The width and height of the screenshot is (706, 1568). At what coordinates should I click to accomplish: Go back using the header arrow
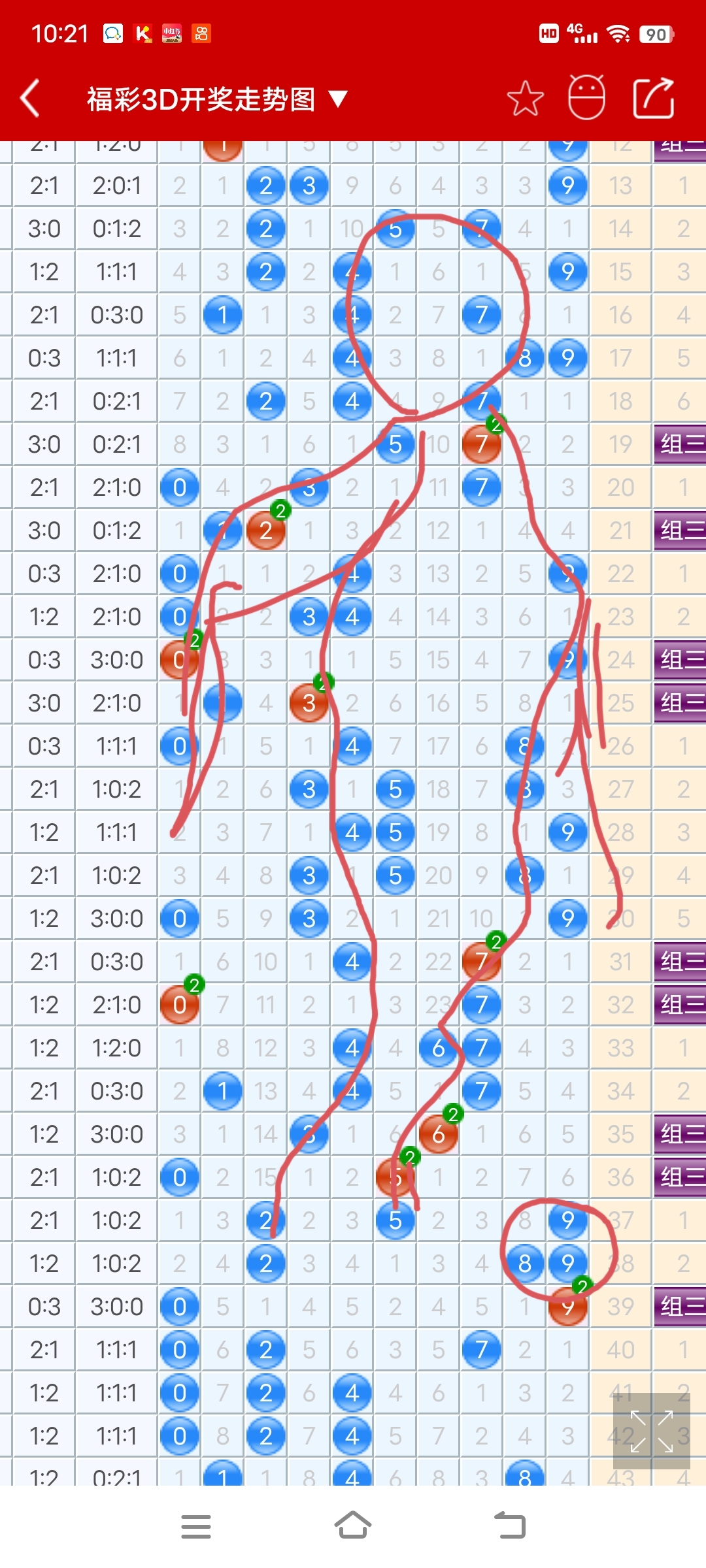point(31,99)
